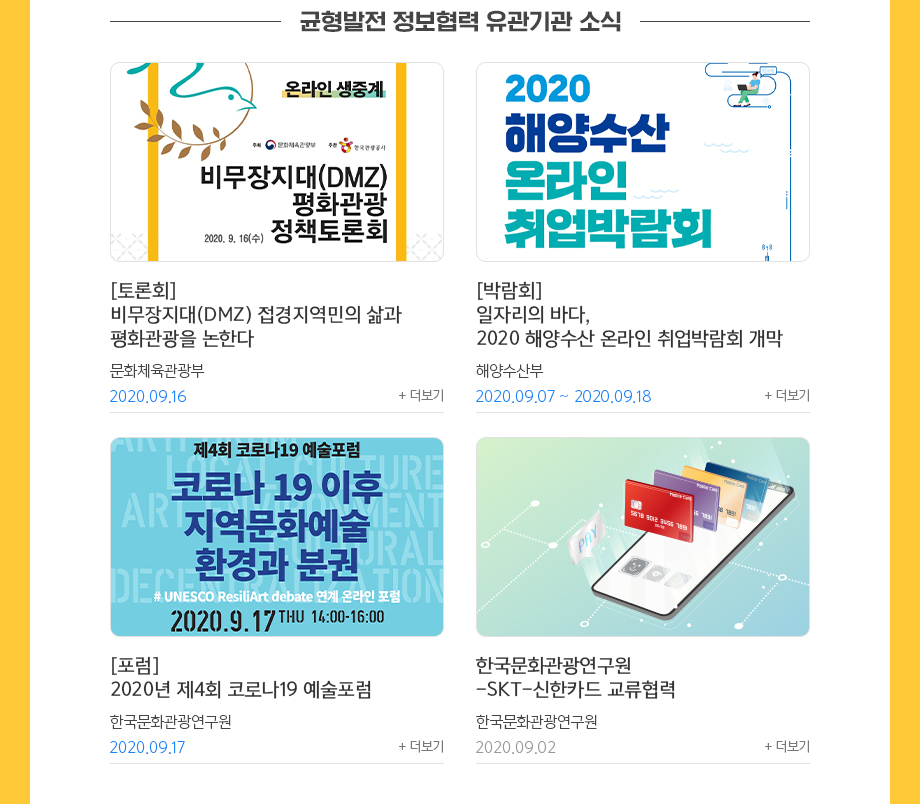Image resolution: width=920 pixels, height=804 pixels.
Task: Open the DMZ 평화관광 정책토론회 banner
Action: tap(277, 162)
